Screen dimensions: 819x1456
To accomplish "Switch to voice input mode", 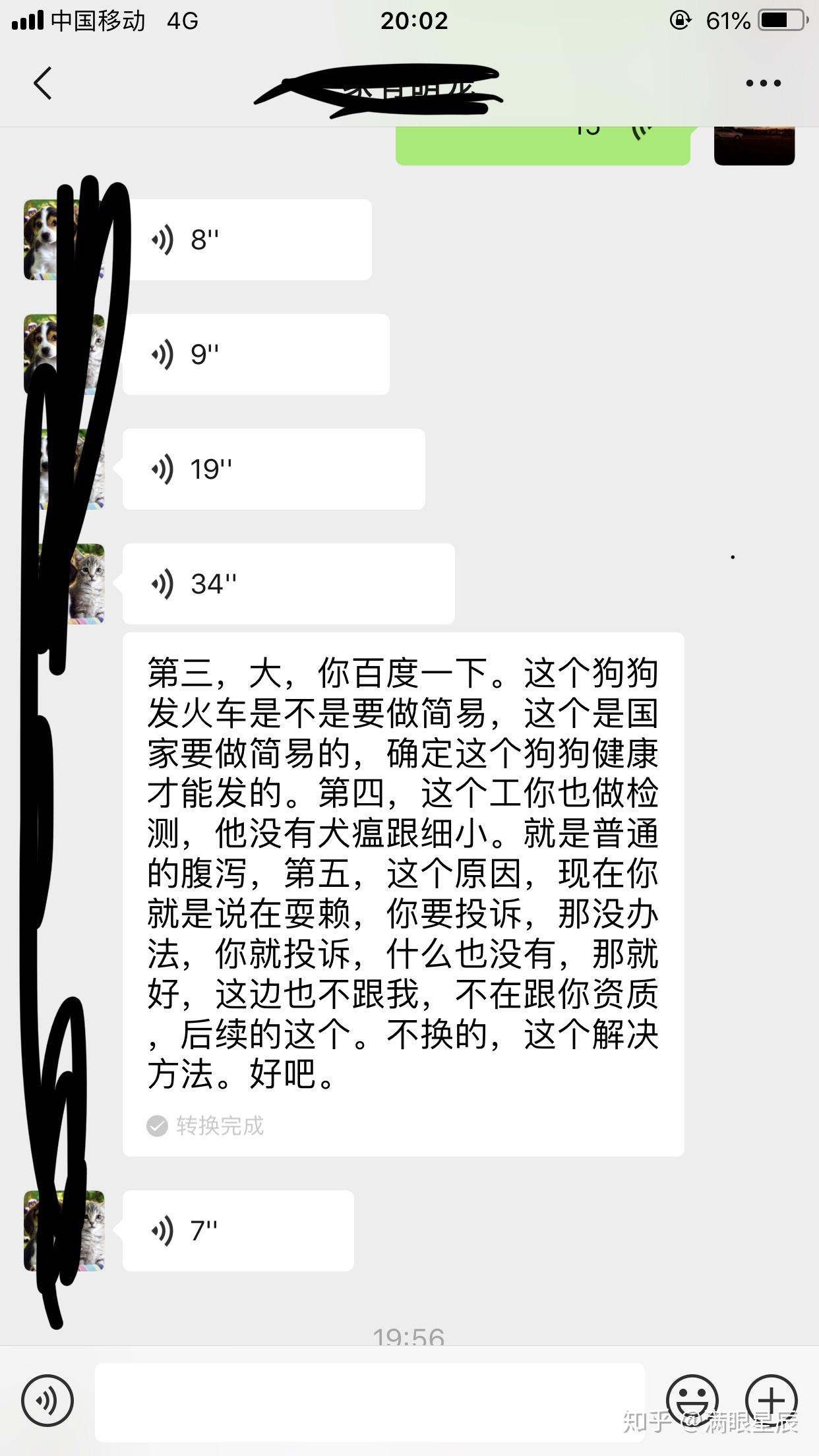I will [x=47, y=1400].
